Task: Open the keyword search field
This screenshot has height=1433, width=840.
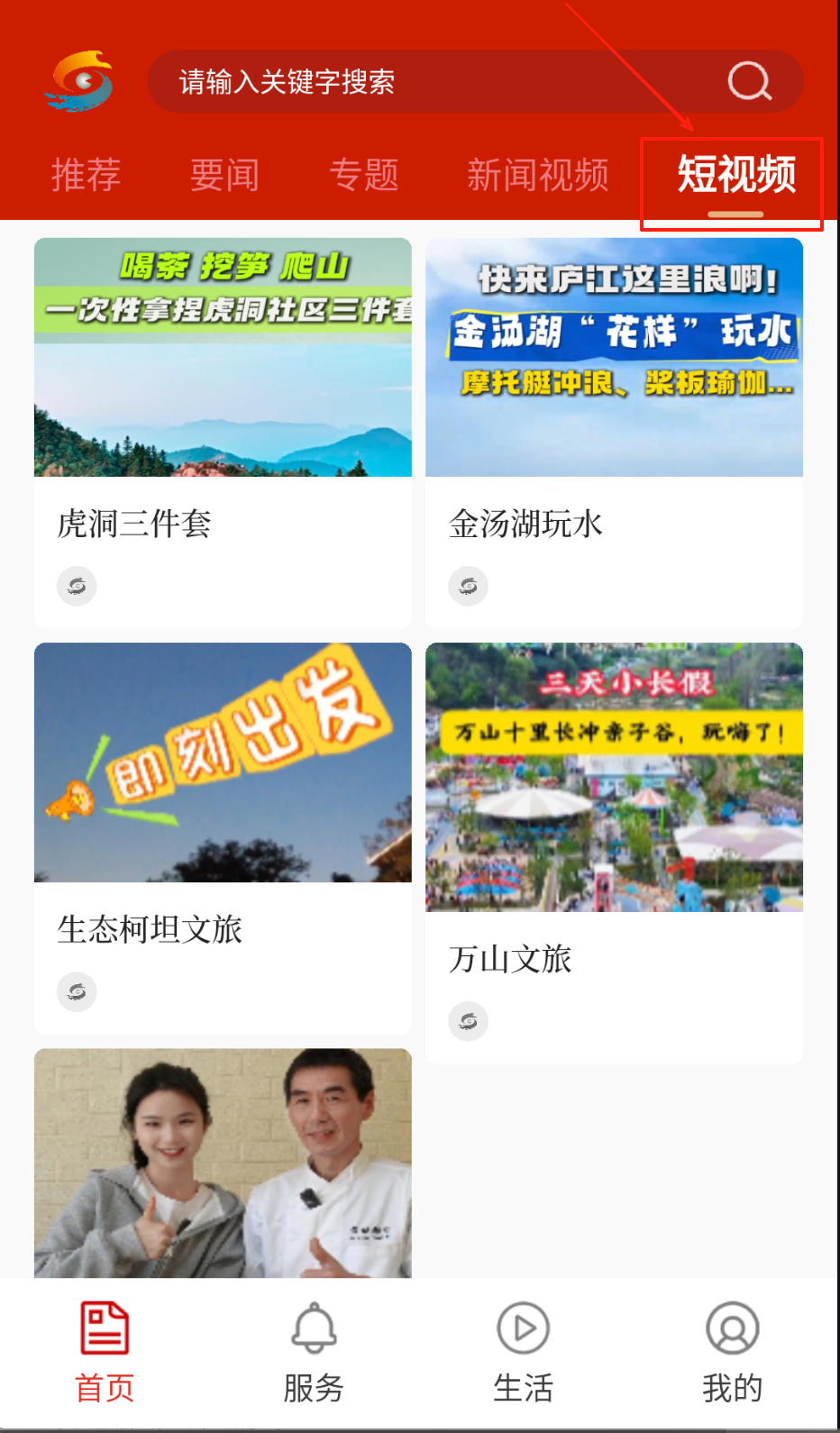Action: 433,82
